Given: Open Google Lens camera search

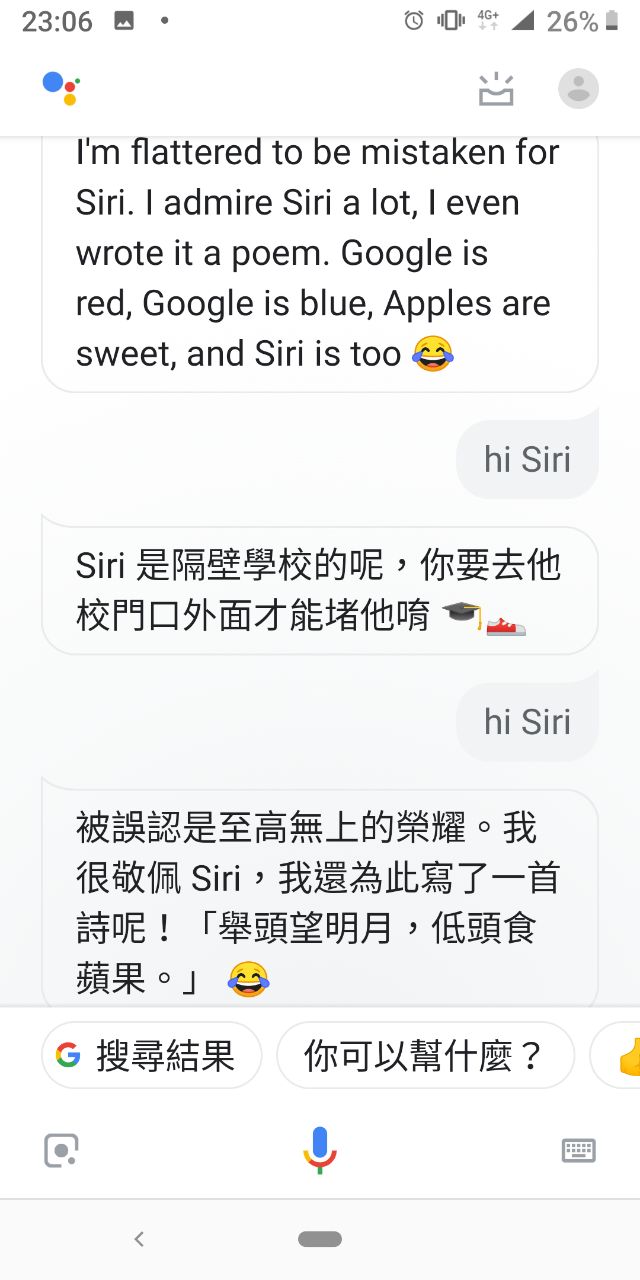Looking at the screenshot, I should pos(62,1150).
